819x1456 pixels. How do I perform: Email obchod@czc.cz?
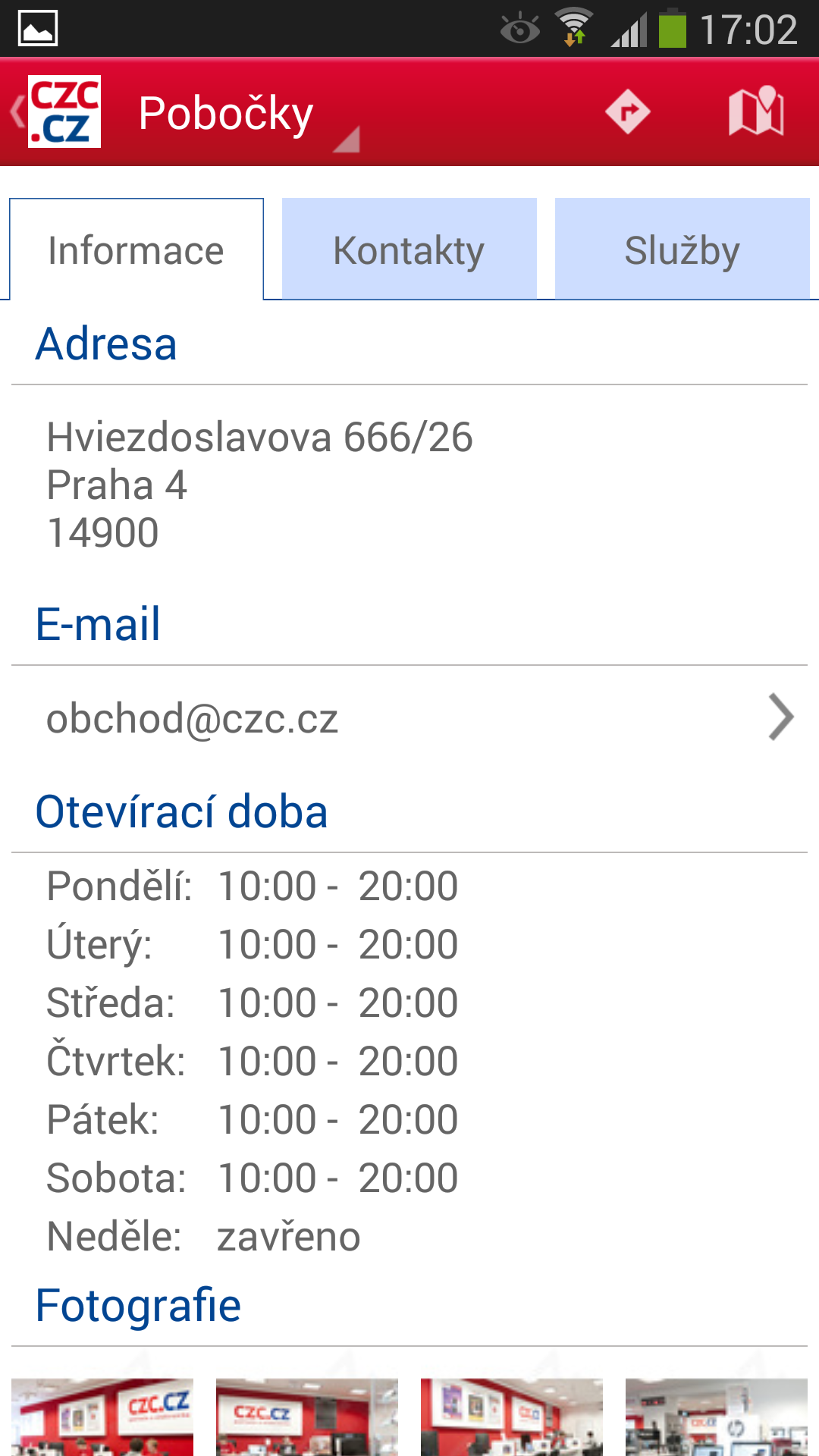point(409,717)
